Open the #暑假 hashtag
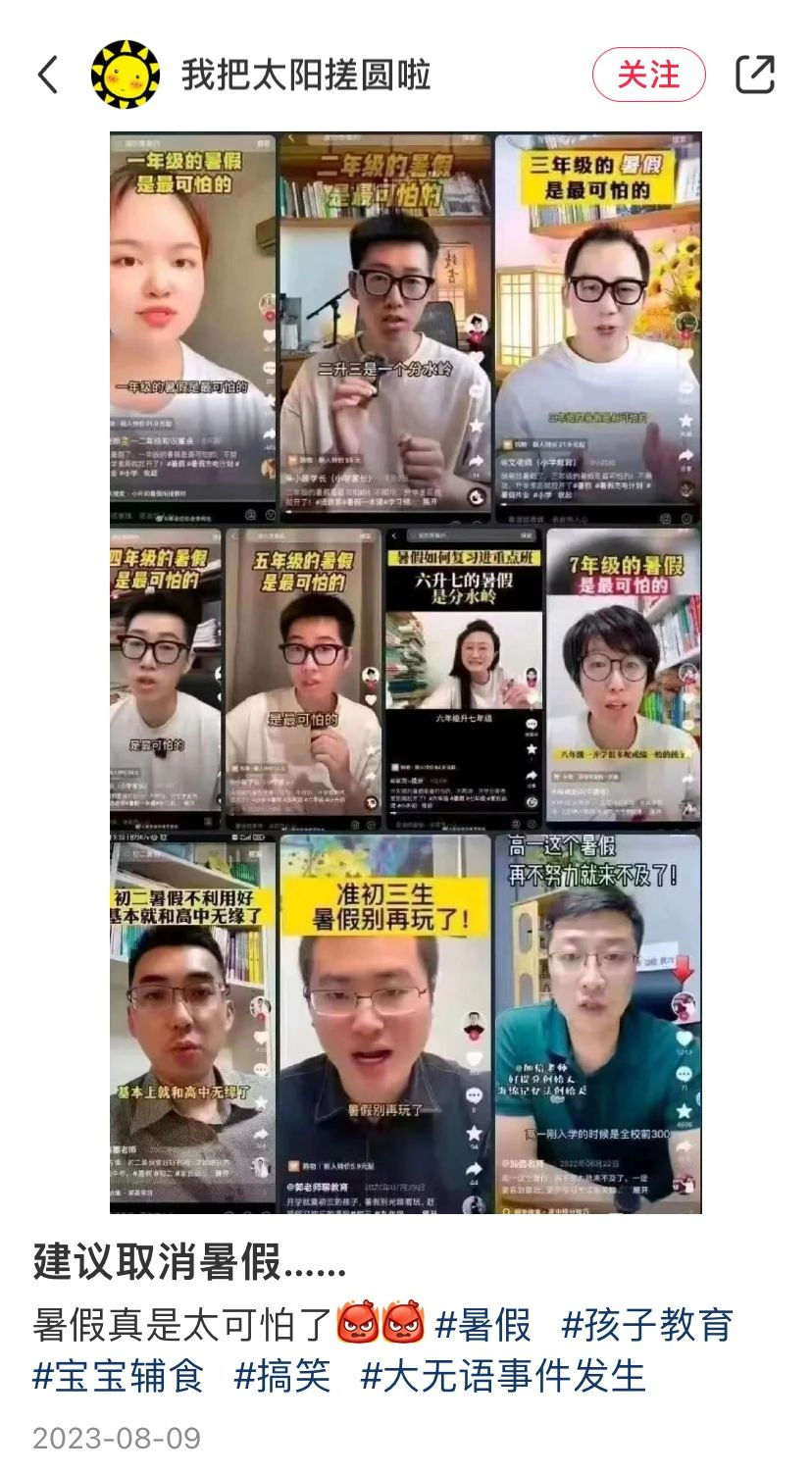 pos(483,1324)
